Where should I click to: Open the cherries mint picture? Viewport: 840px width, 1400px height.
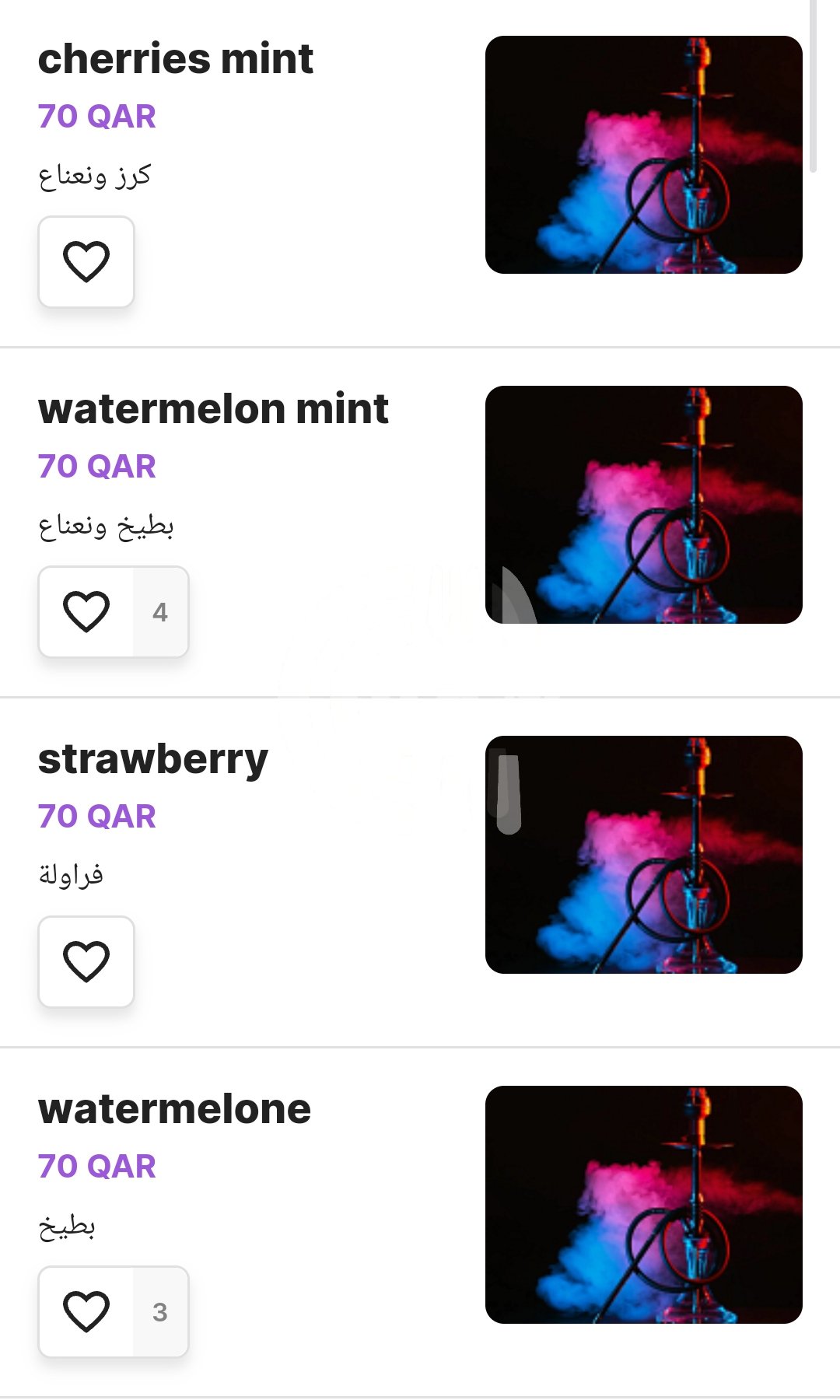point(643,155)
